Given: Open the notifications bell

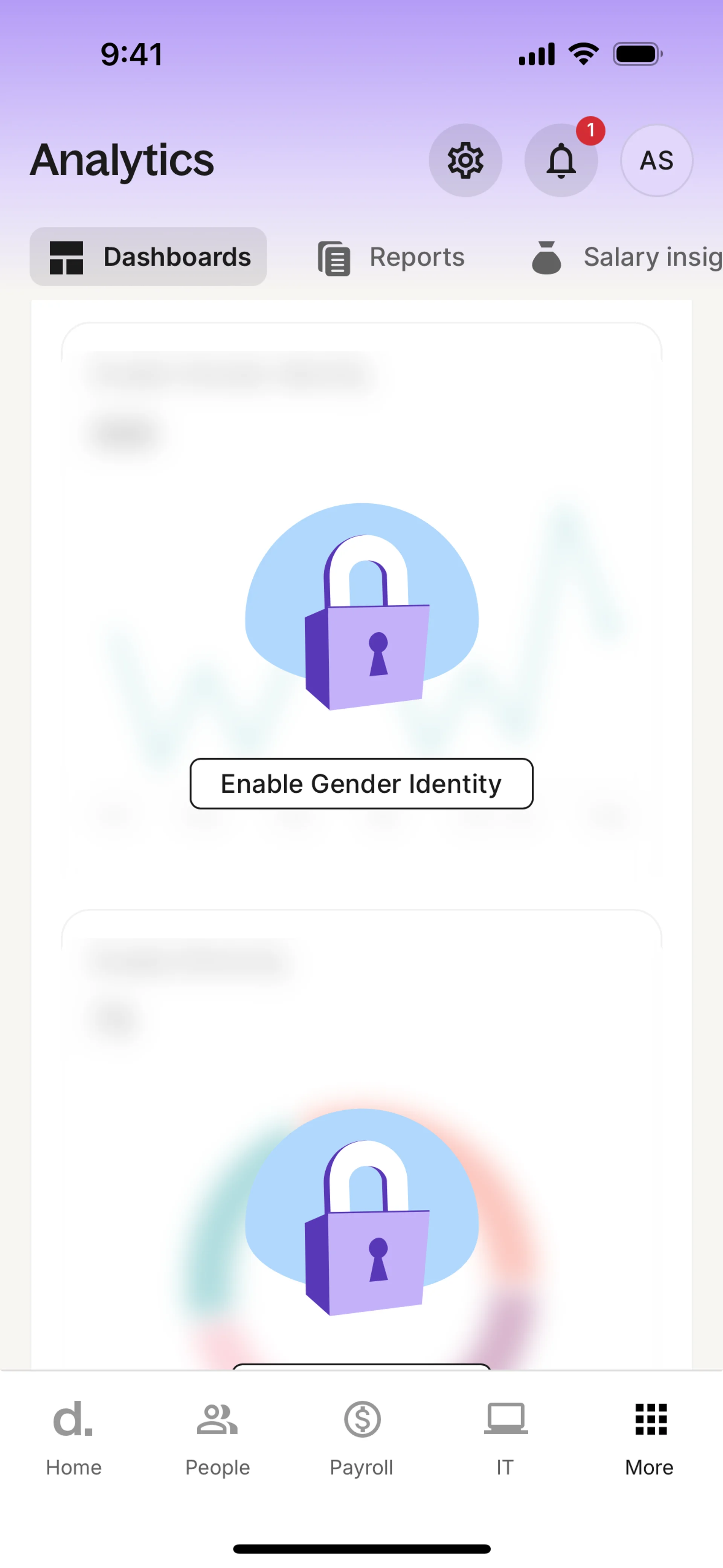Looking at the screenshot, I should (x=560, y=160).
